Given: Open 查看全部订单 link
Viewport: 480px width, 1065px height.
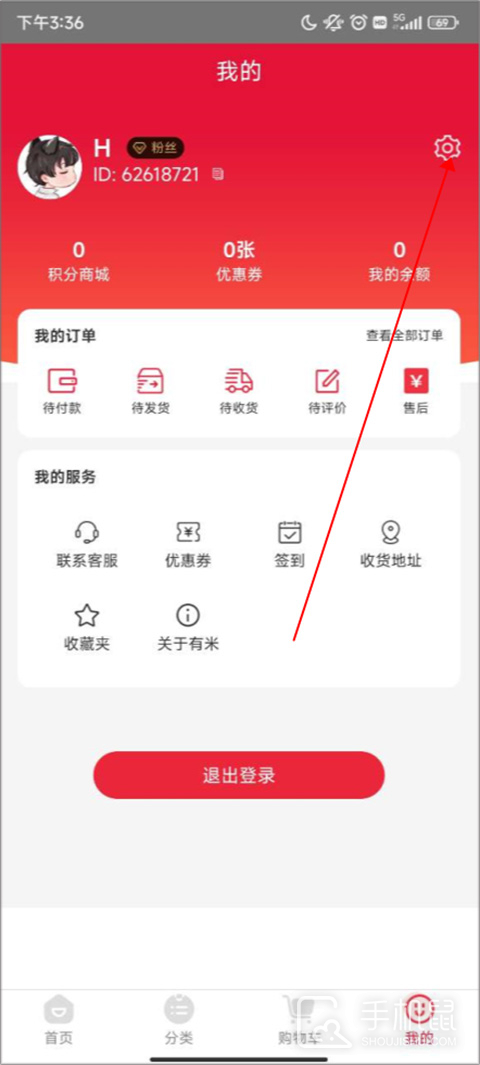Looking at the screenshot, I should point(405,336).
